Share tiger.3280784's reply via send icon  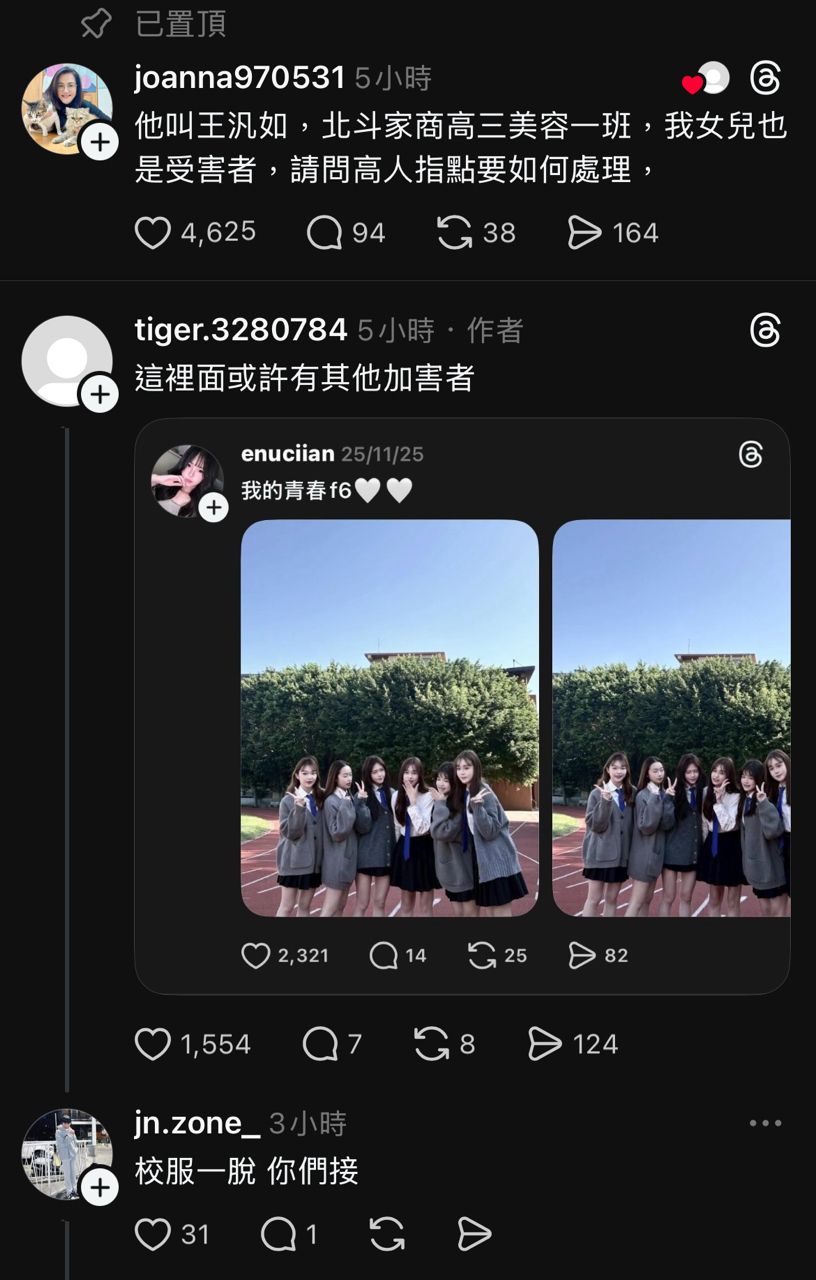coord(544,1045)
